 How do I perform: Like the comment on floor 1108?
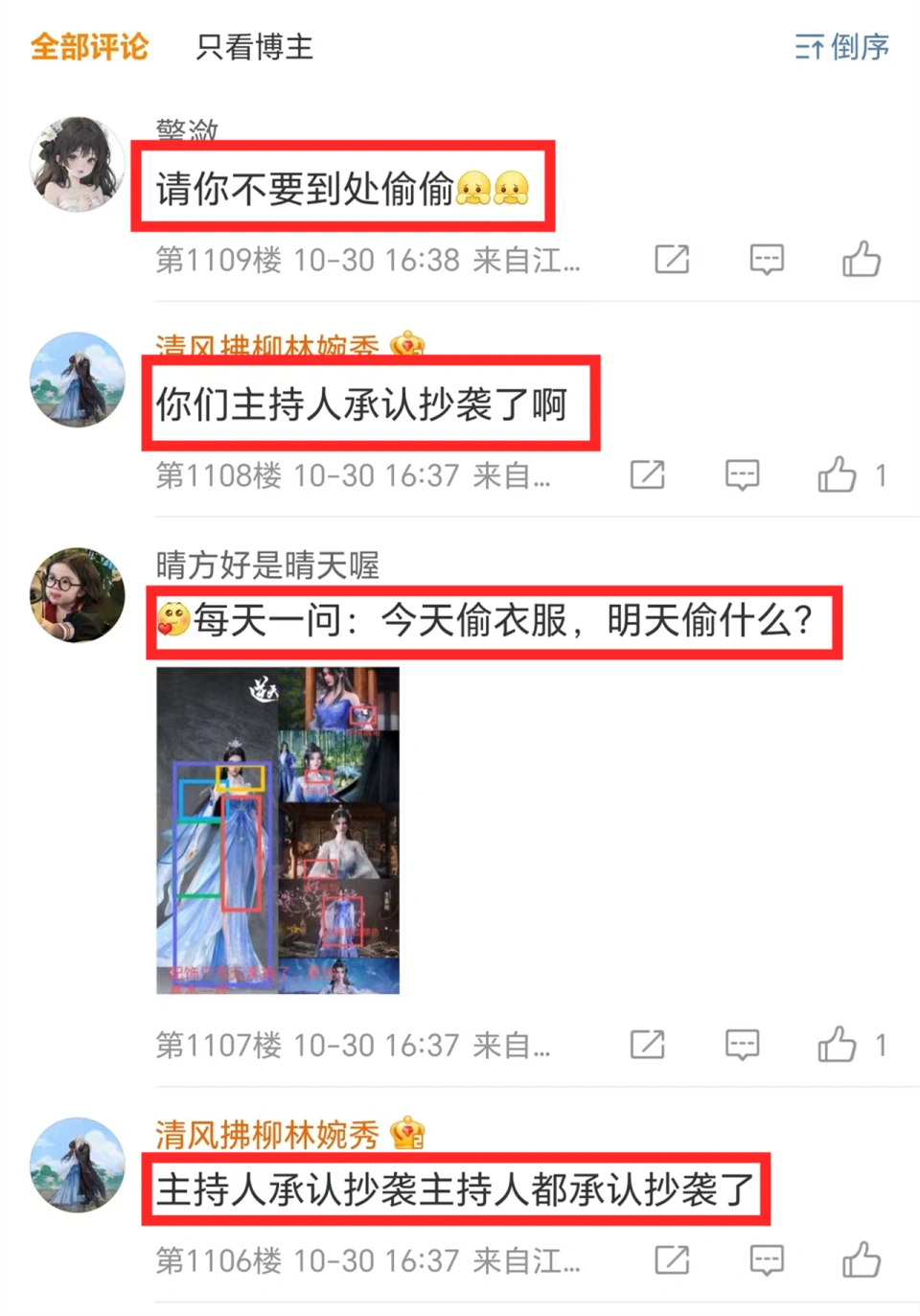pos(837,474)
